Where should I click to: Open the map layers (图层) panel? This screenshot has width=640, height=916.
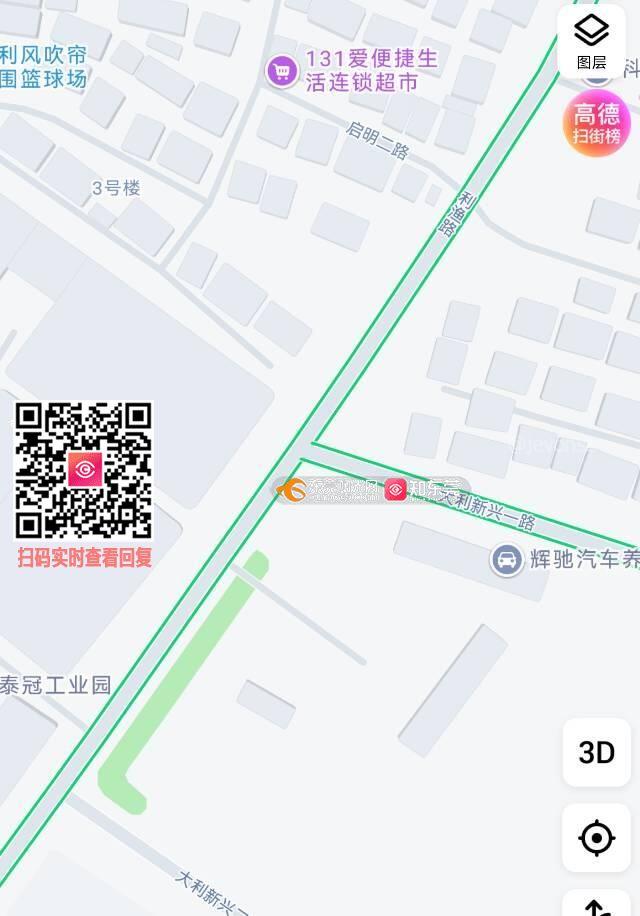coord(591,40)
